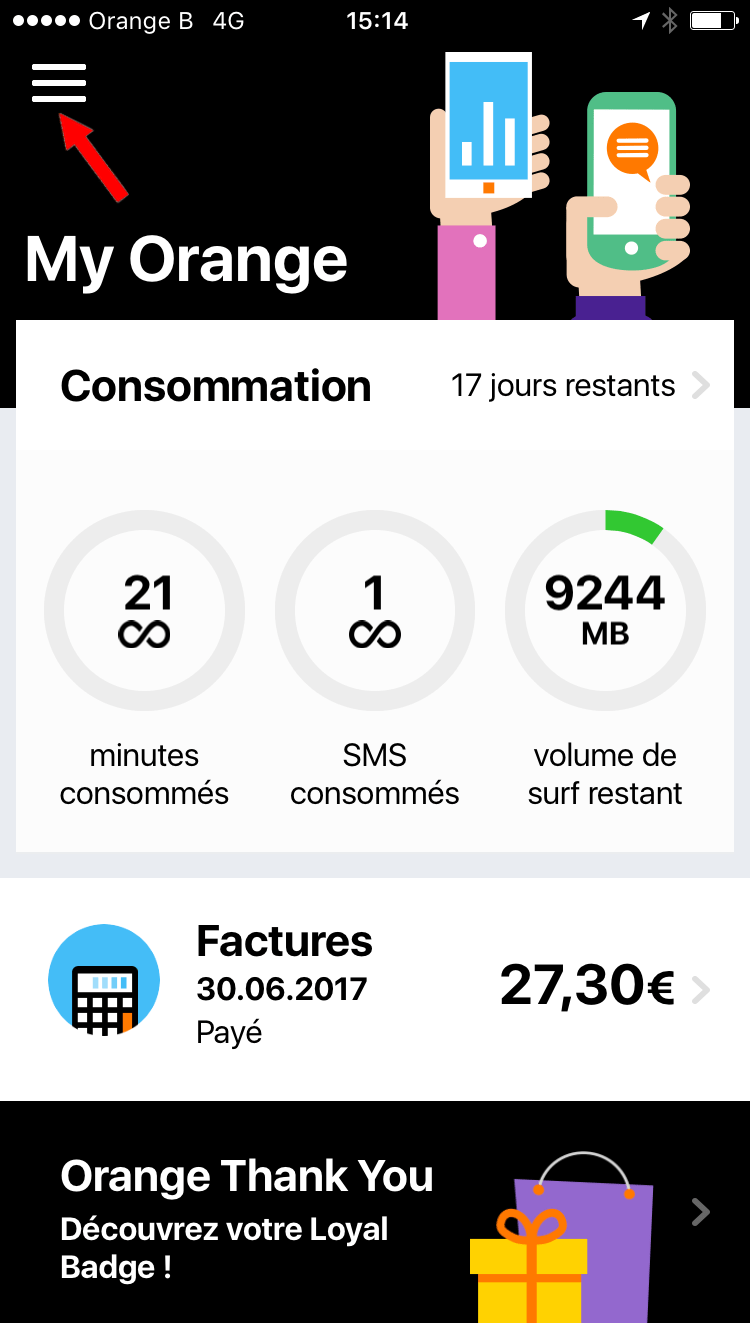Image resolution: width=750 pixels, height=1334 pixels.
Task: Tap the Bluetooth icon in the status bar
Action: 669,19
